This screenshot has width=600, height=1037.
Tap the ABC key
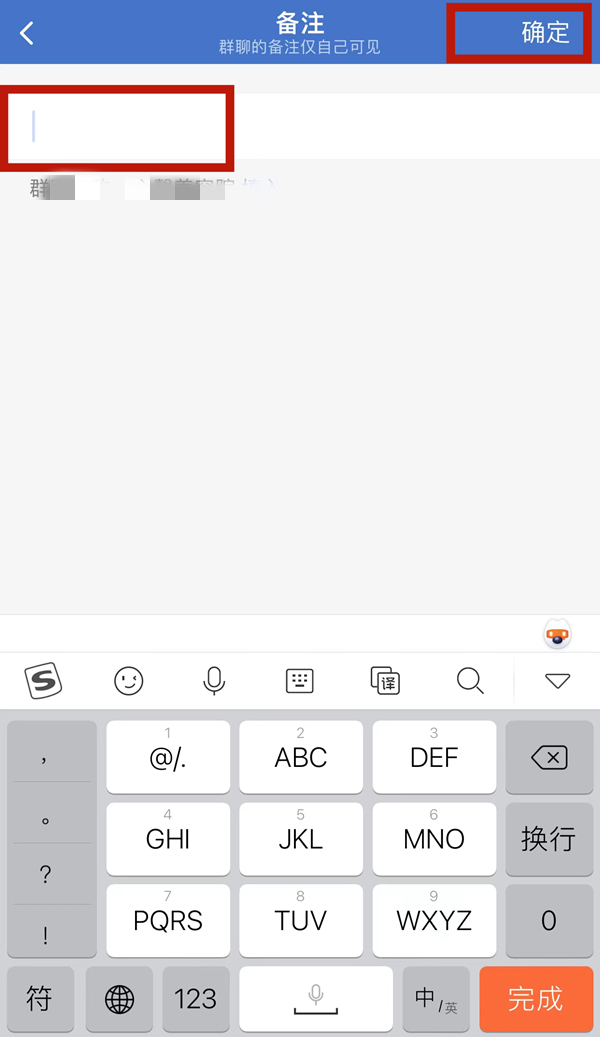coord(301,758)
